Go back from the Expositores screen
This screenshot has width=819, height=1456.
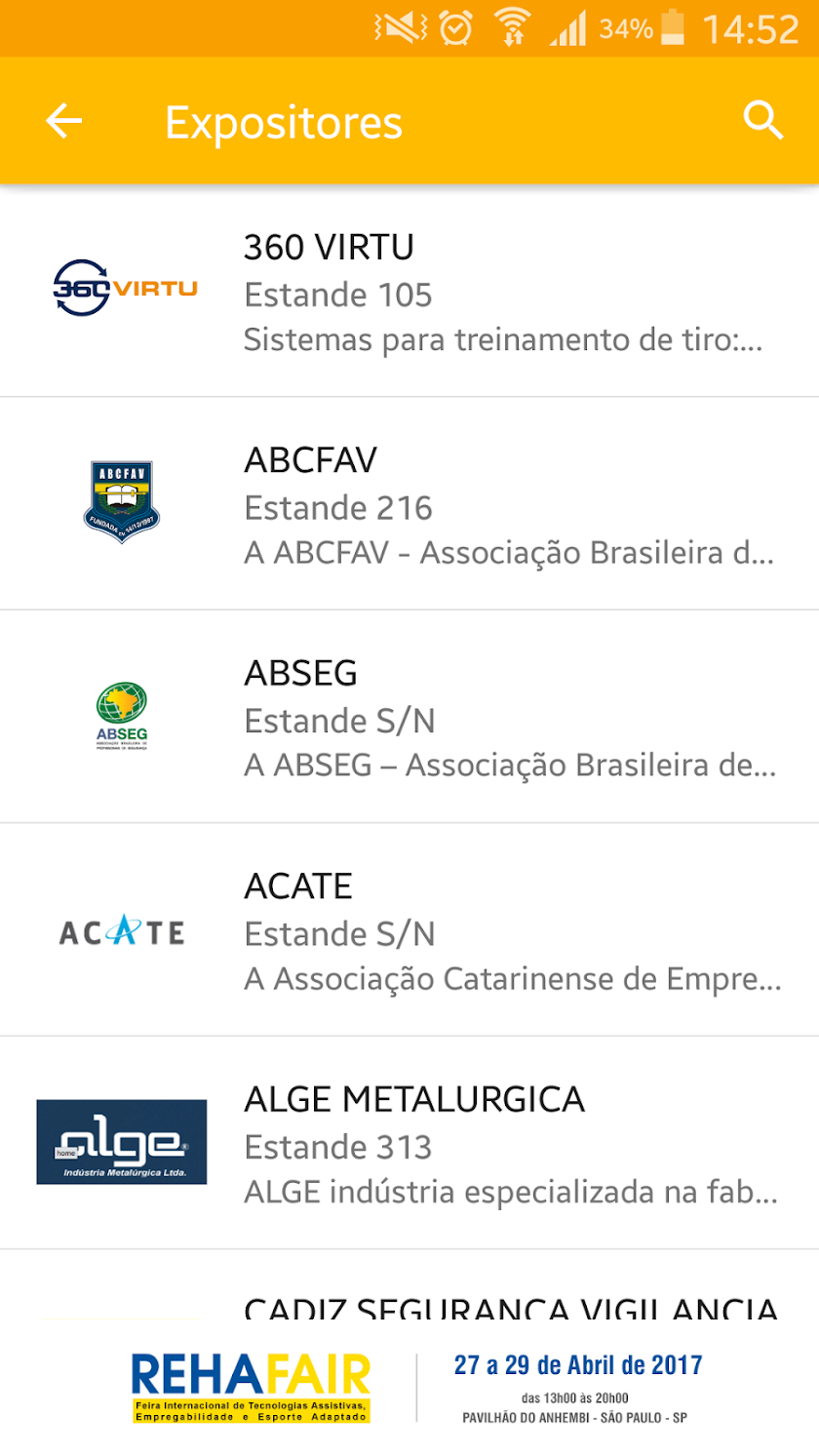coord(64,121)
